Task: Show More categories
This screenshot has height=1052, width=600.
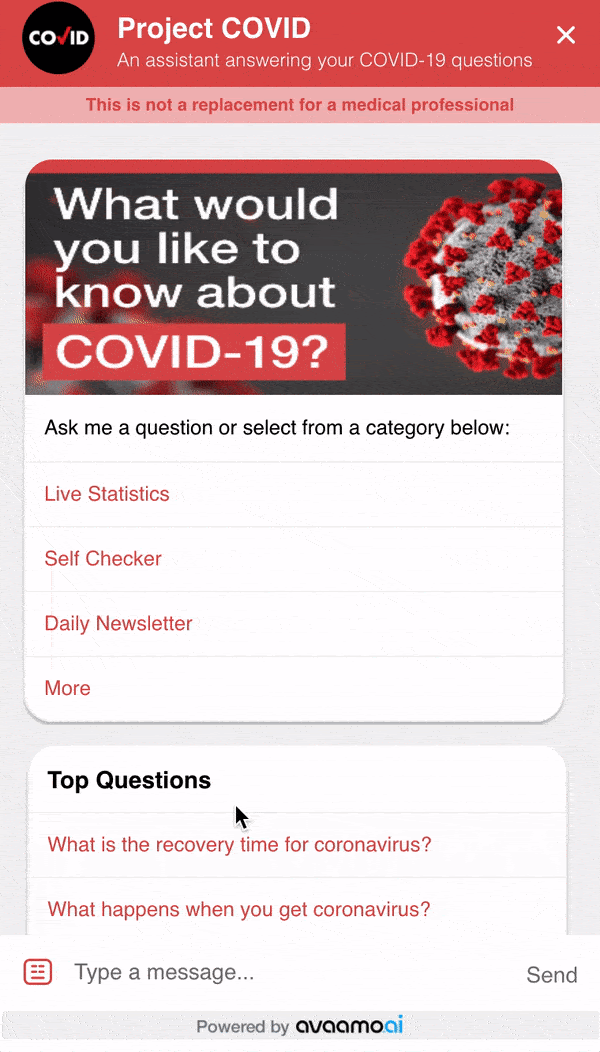Action: [x=293, y=689]
